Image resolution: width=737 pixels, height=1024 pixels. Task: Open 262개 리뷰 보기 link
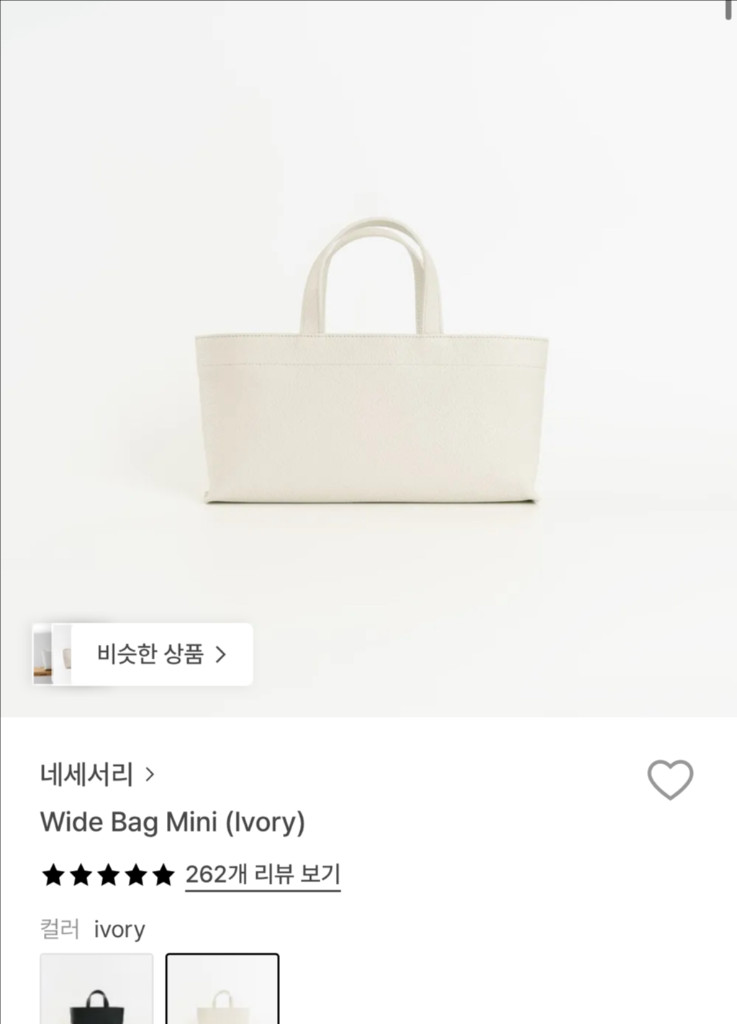(x=262, y=876)
